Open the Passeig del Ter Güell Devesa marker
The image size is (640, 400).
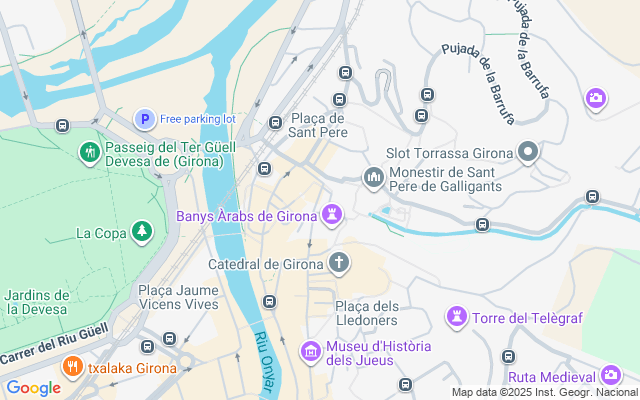click(x=90, y=152)
